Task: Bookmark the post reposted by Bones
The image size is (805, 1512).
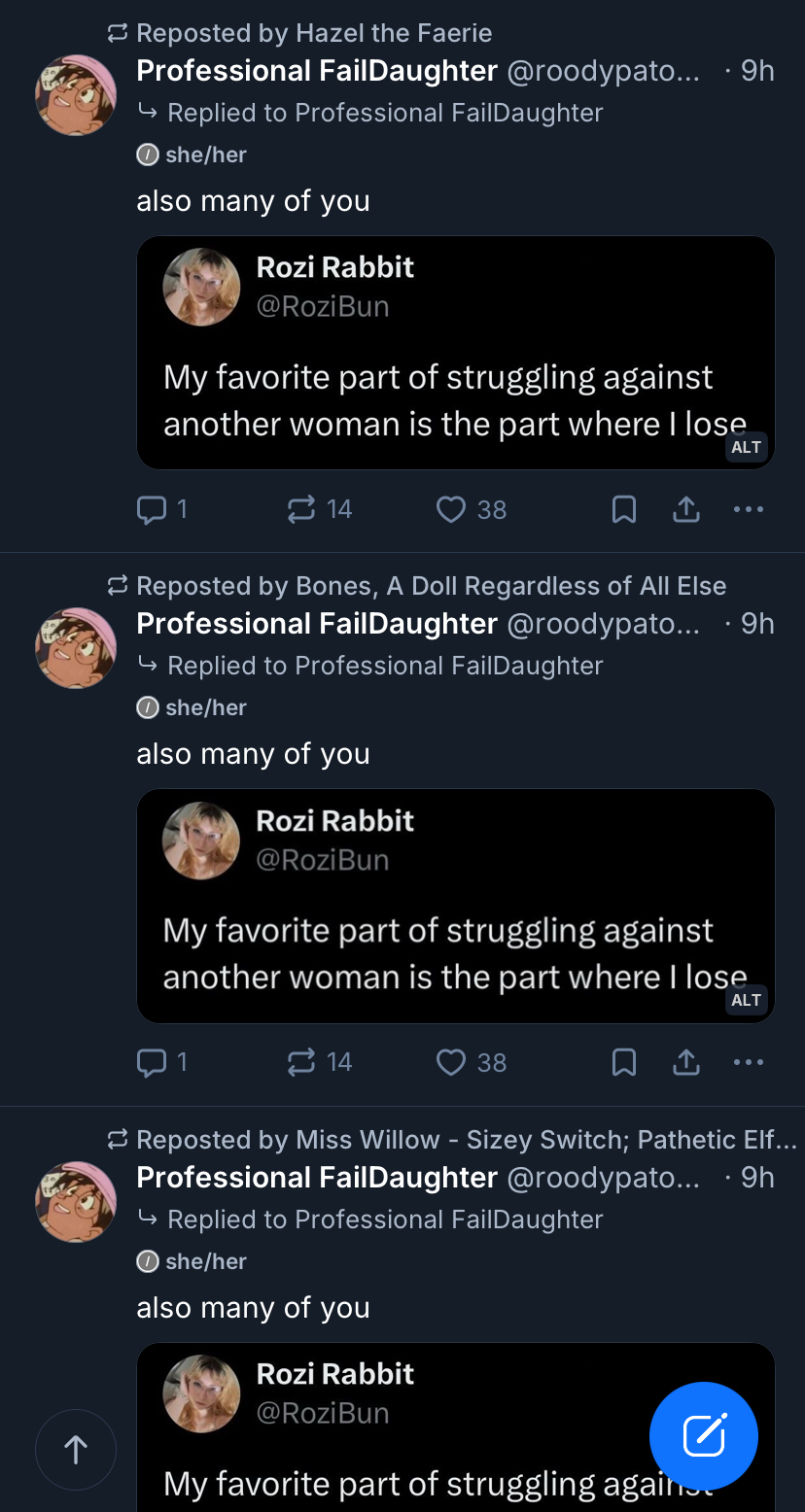Action: [623, 1062]
